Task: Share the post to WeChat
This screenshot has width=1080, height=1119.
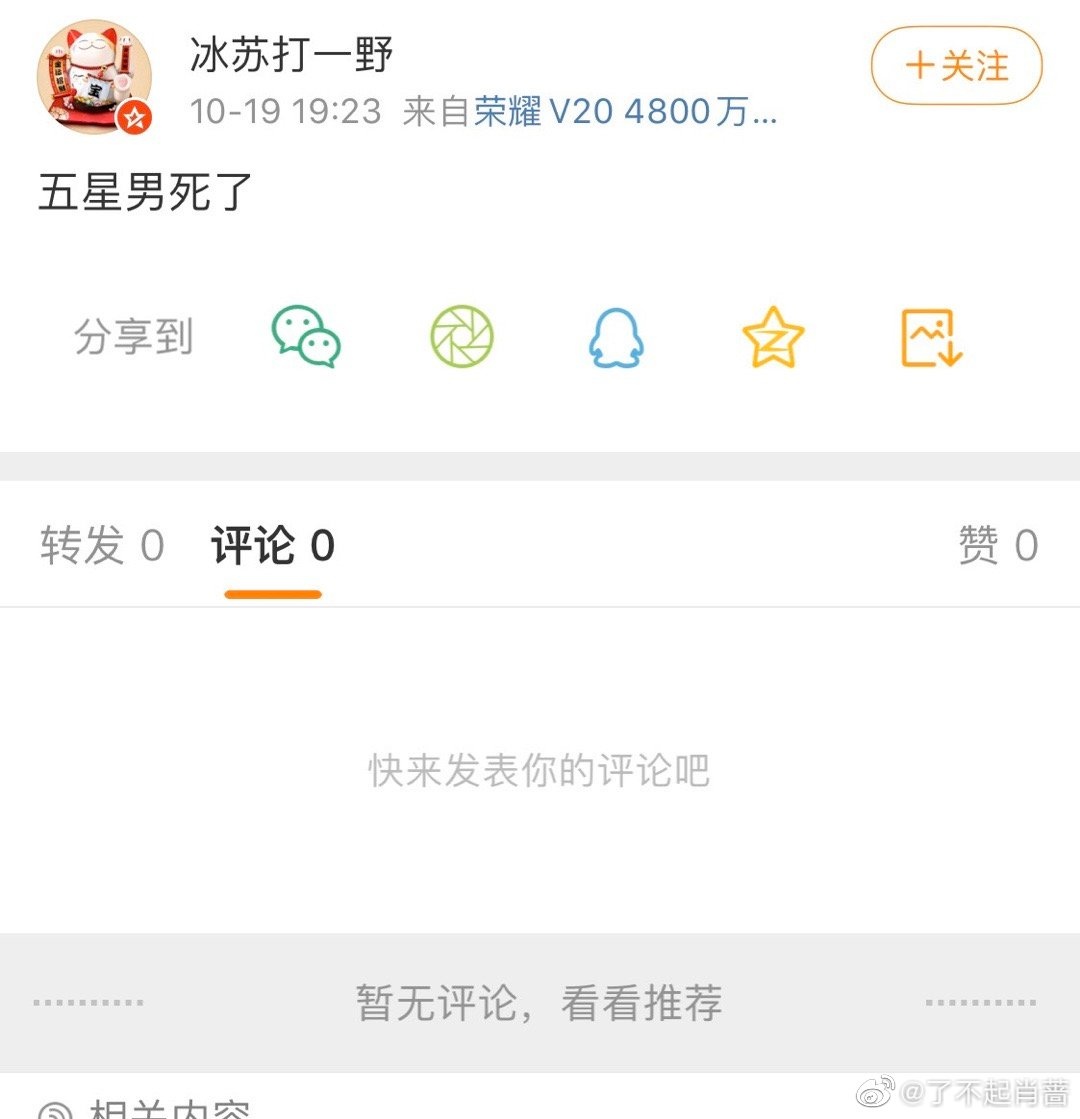Action: 306,337
